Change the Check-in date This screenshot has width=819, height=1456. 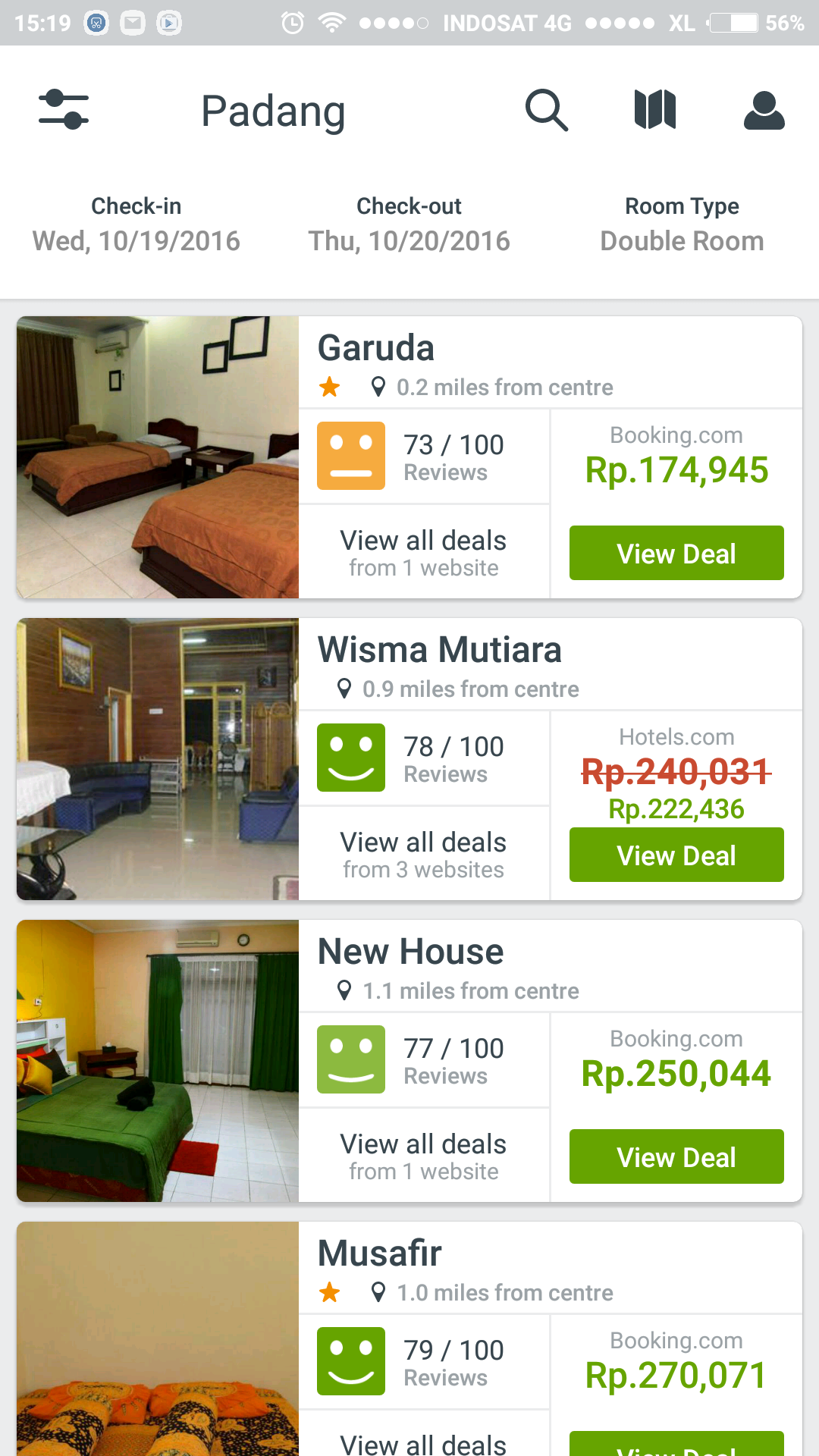point(136,225)
